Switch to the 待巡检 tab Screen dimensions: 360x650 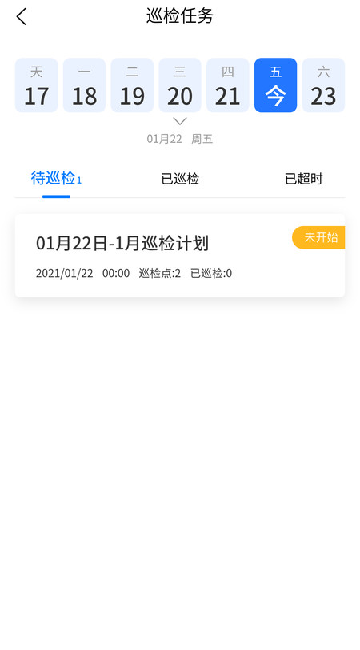pos(56,179)
